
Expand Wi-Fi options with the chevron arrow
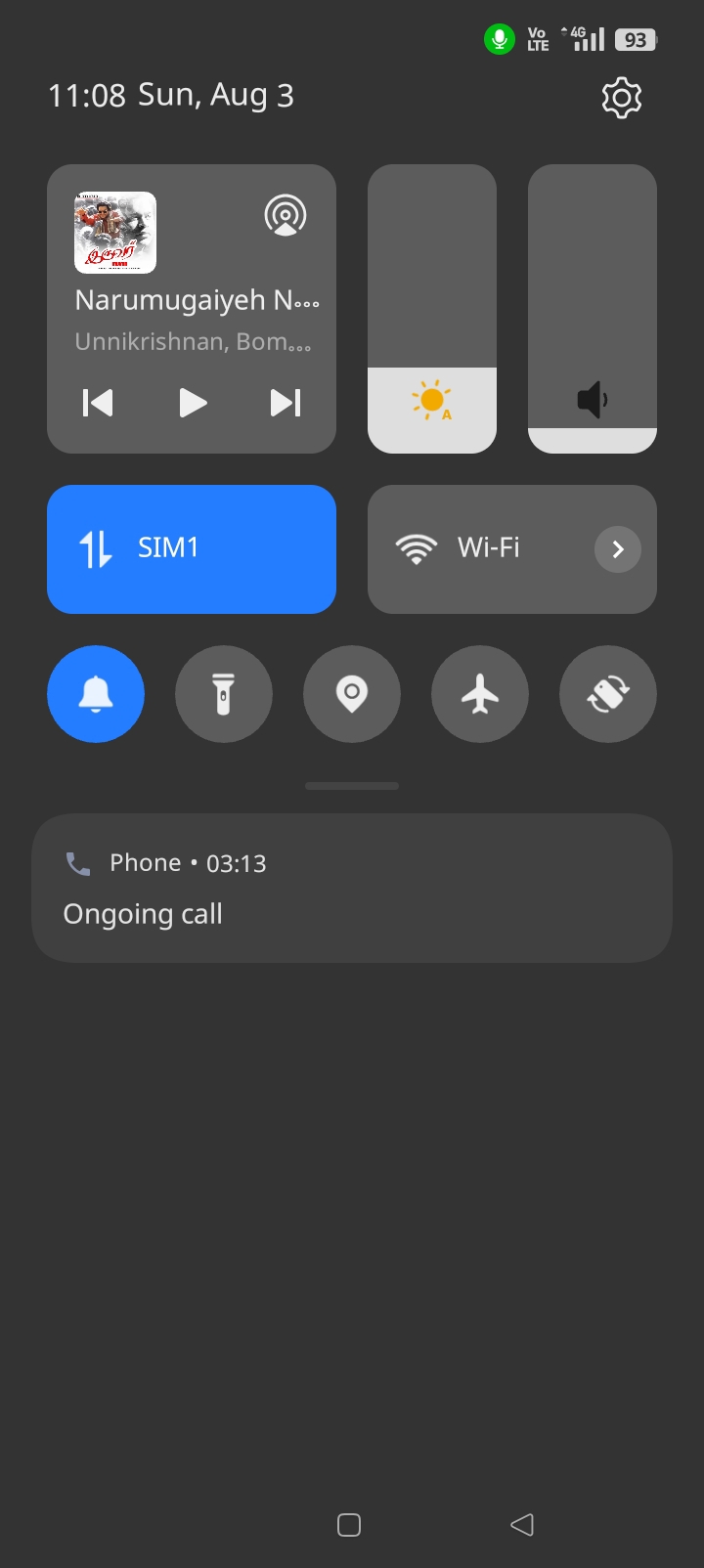click(x=617, y=549)
